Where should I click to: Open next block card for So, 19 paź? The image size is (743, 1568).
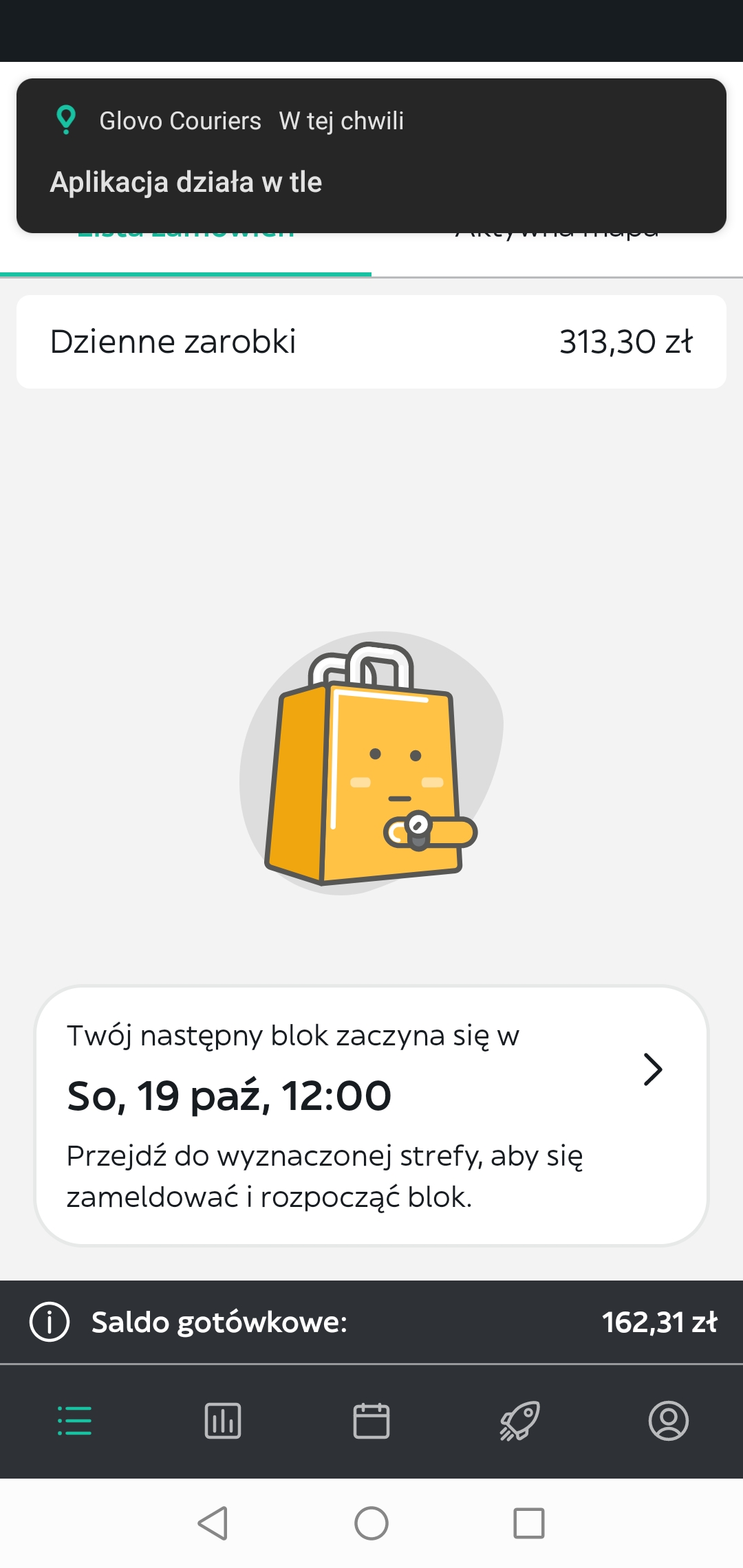click(371, 1115)
